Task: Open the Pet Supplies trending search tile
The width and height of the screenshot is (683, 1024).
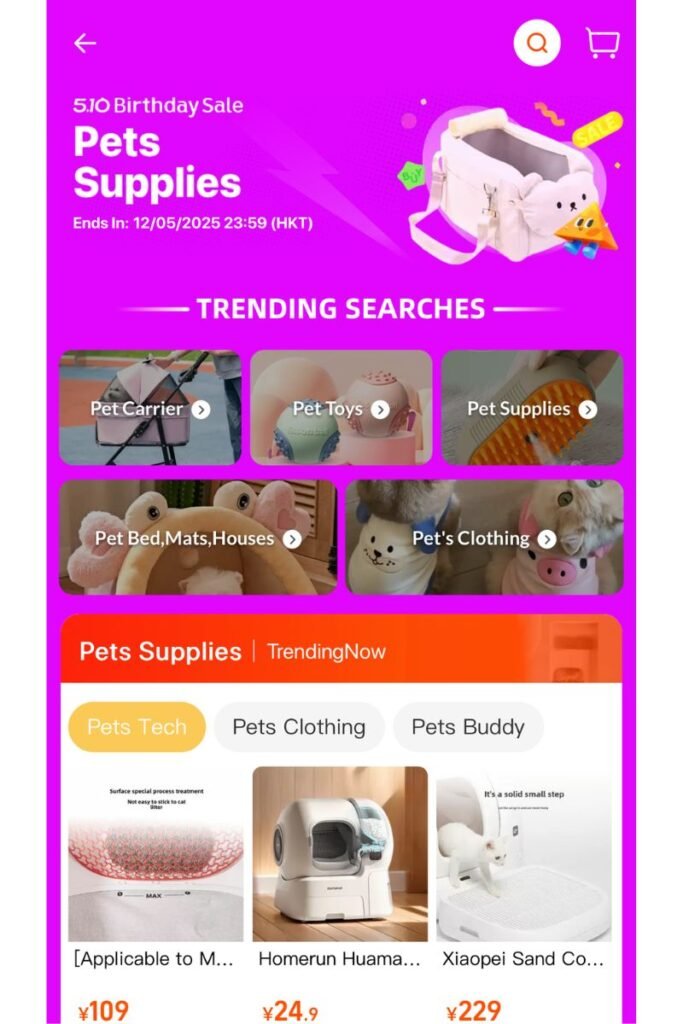Action: tap(532, 408)
